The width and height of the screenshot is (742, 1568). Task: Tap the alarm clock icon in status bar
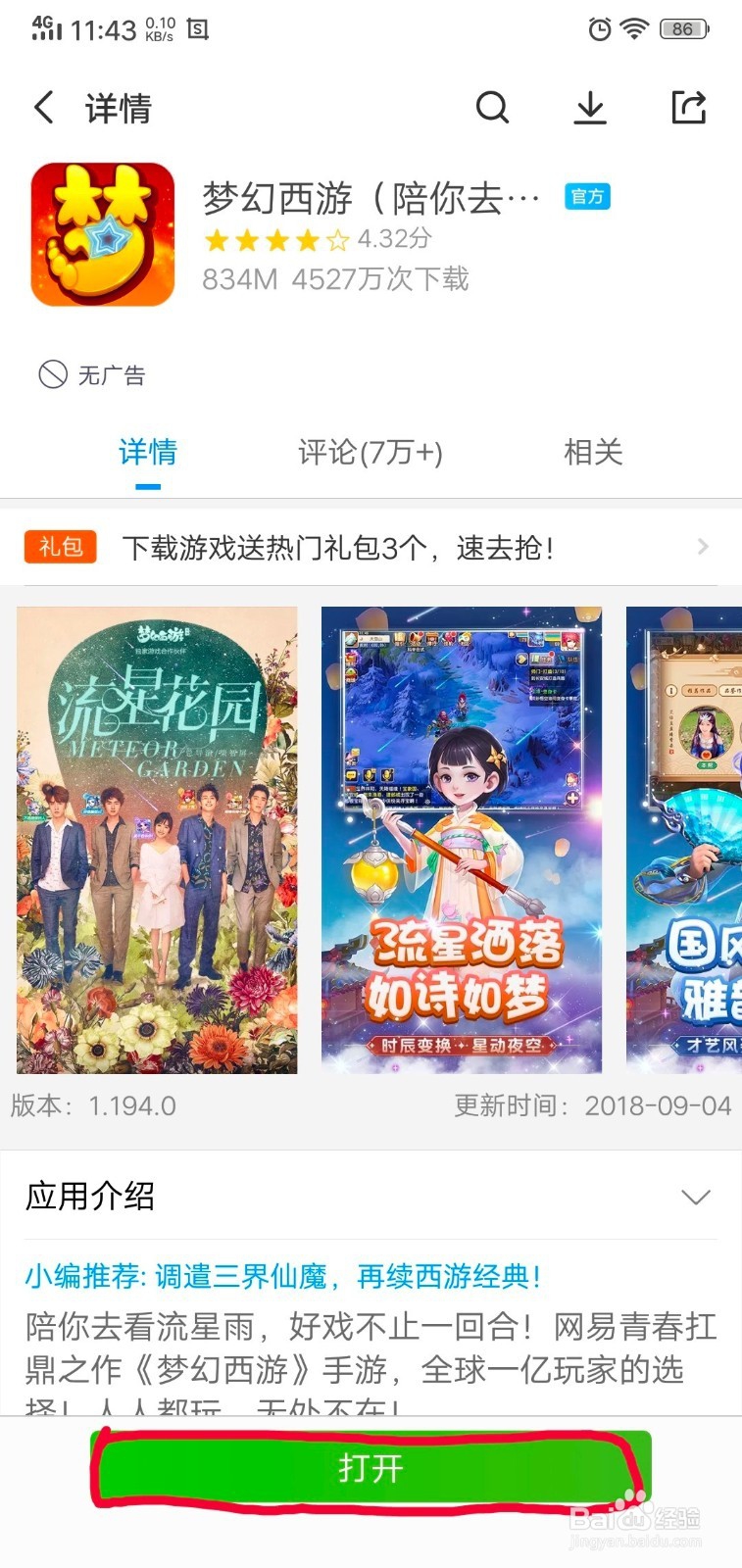pyautogui.click(x=599, y=30)
